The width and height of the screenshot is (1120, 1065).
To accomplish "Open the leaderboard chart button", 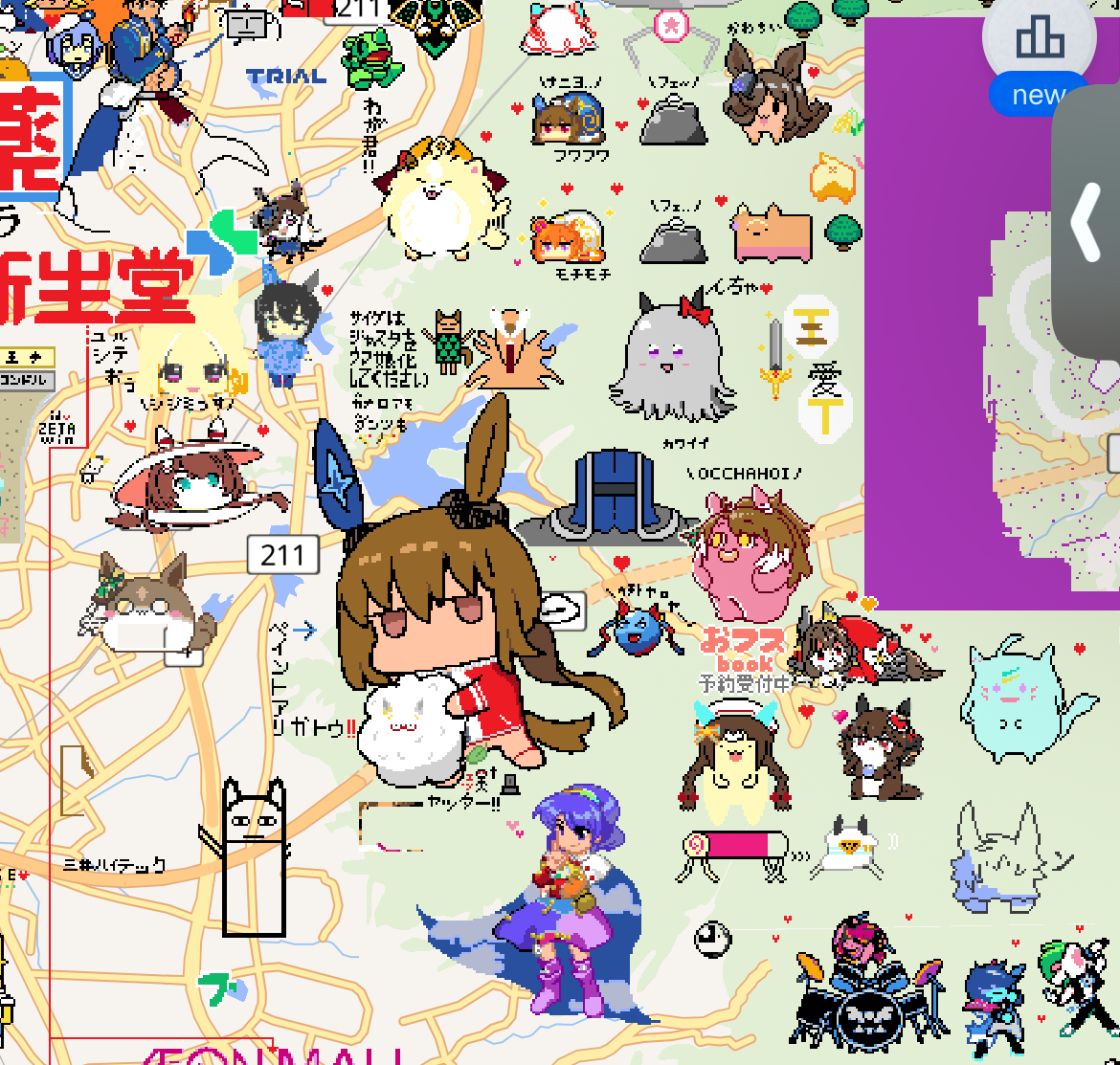I will point(1039,39).
